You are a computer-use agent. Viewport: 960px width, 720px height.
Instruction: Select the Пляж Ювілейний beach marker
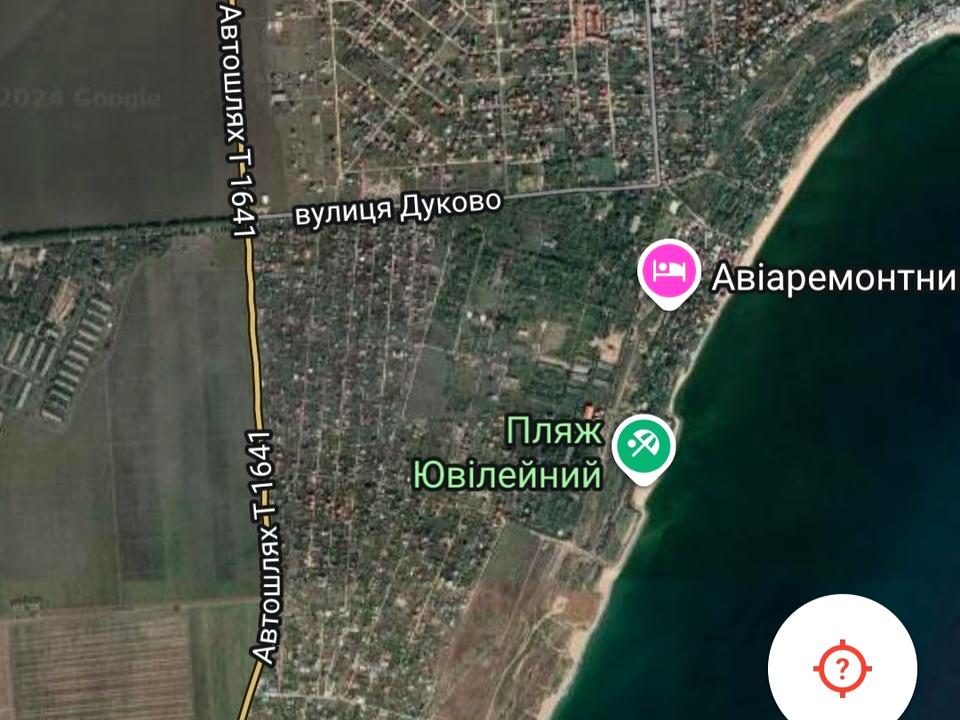pyautogui.click(x=644, y=445)
